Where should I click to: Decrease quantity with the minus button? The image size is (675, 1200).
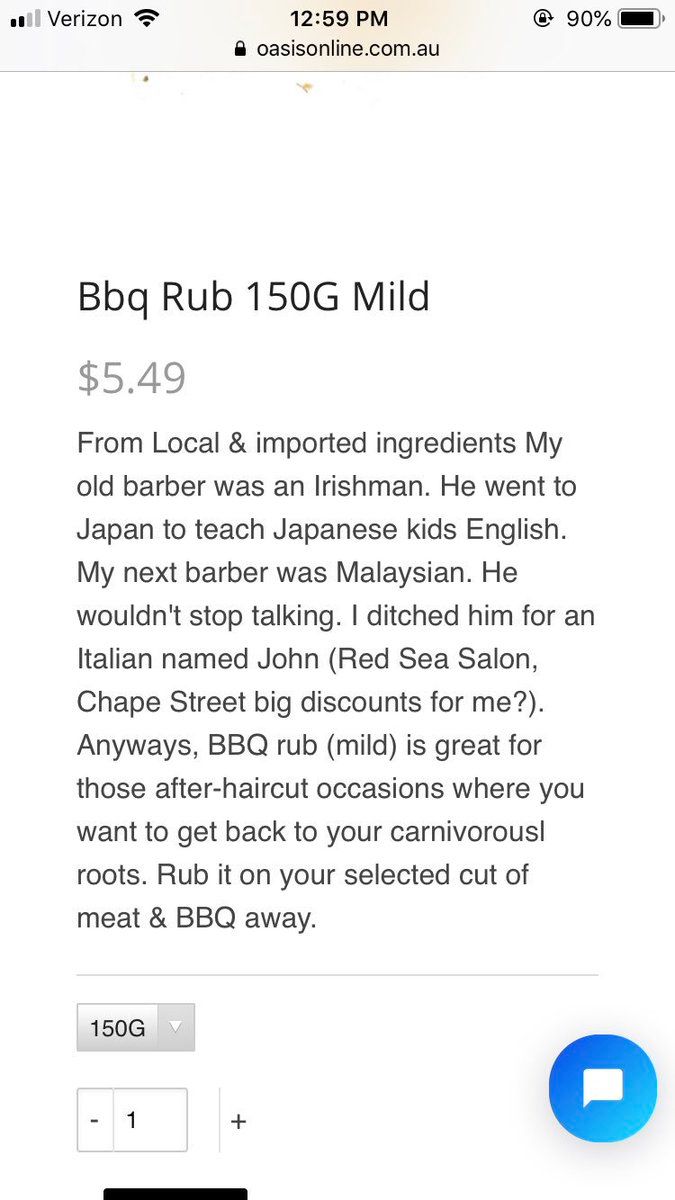(x=94, y=1120)
